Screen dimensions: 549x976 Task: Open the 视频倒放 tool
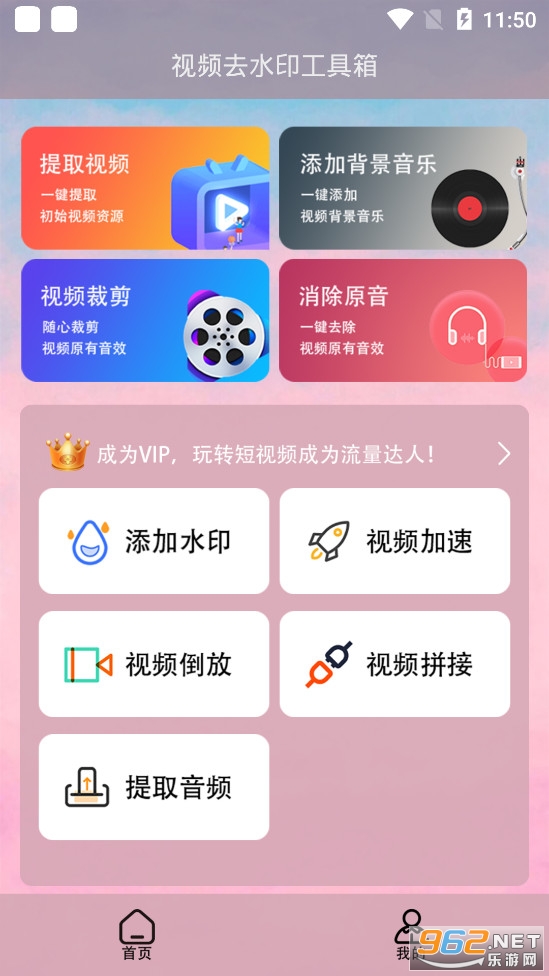[x=154, y=664]
